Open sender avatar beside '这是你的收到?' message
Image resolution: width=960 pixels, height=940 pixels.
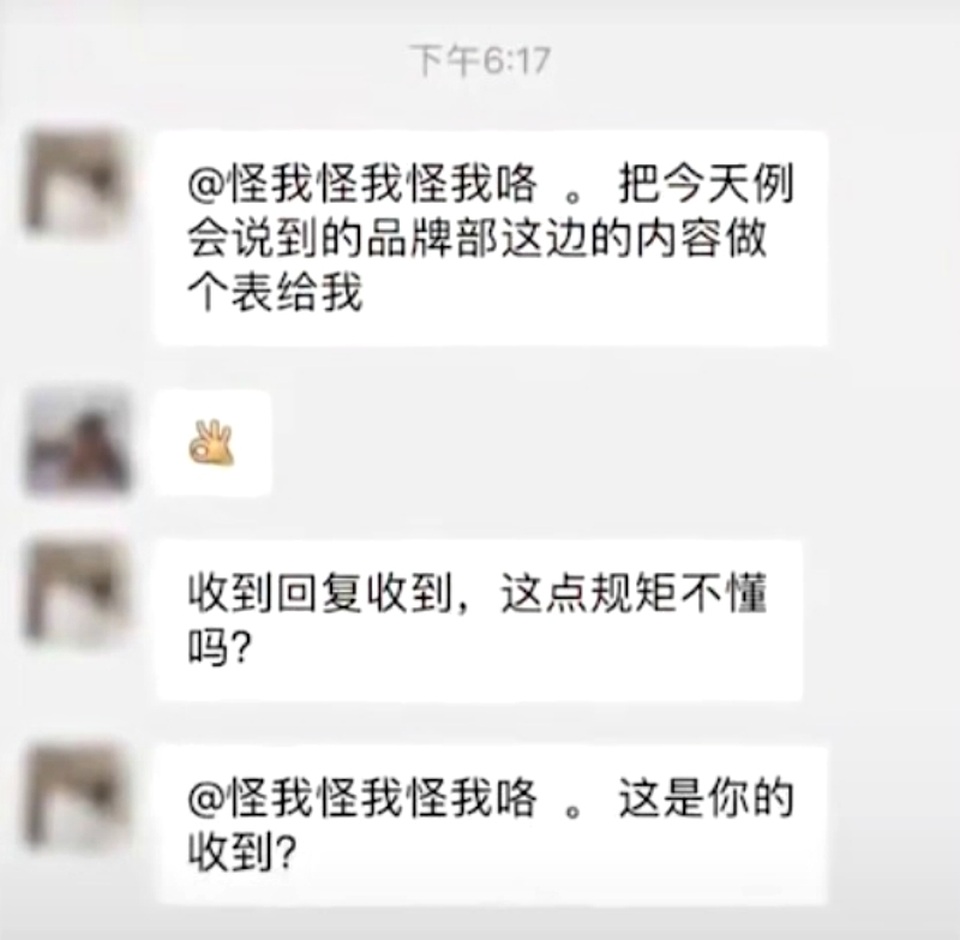77,796
